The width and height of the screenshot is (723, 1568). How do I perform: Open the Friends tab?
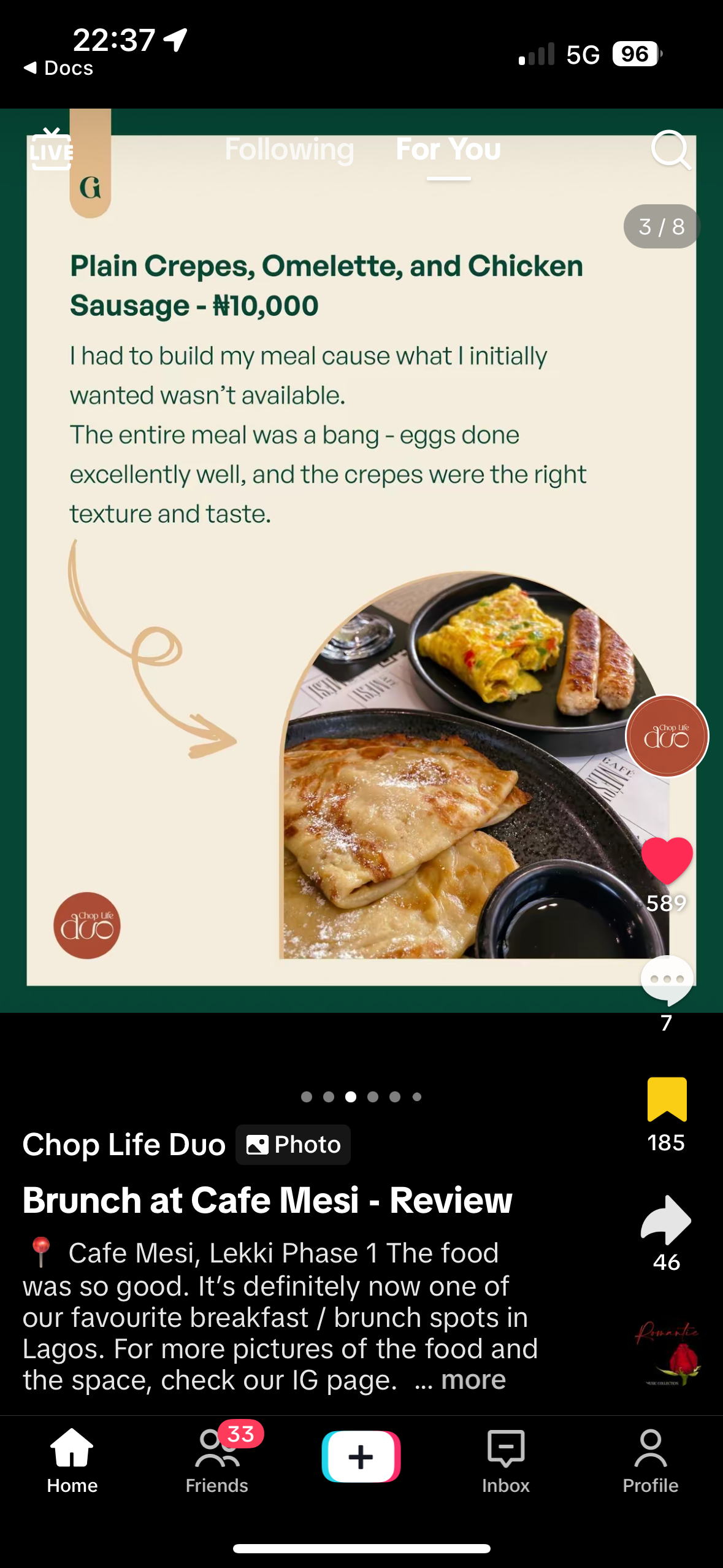click(217, 1460)
